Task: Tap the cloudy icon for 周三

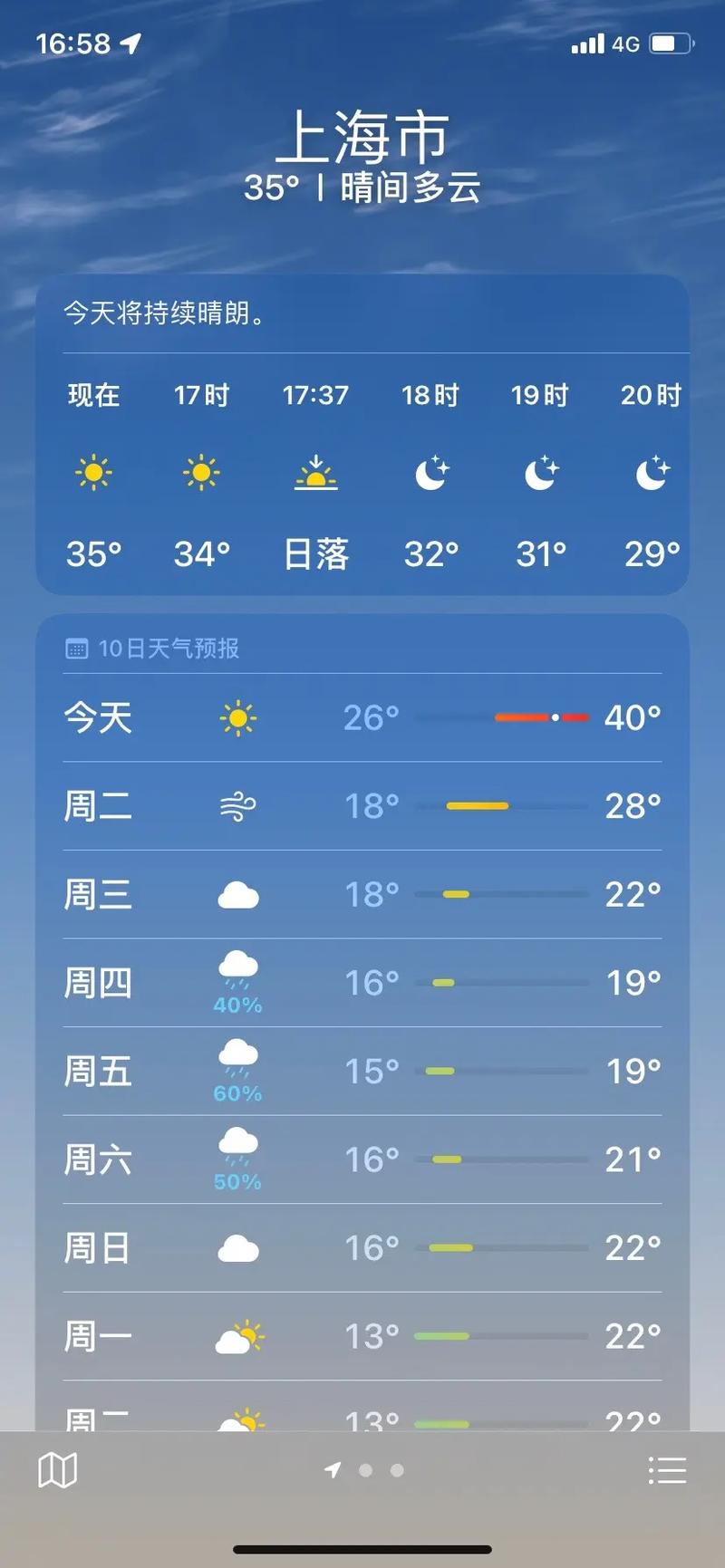Action: pyautogui.click(x=237, y=893)
